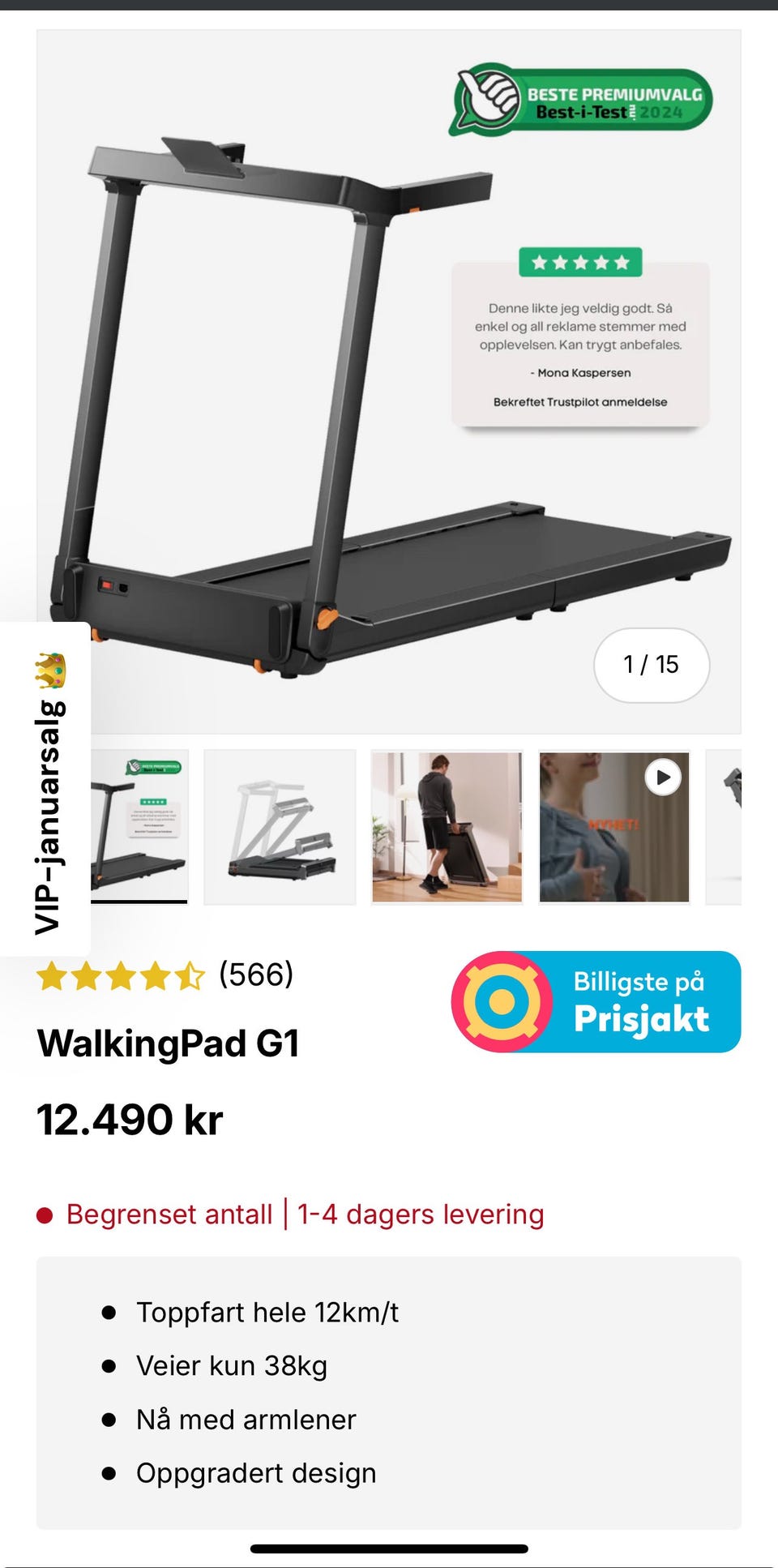
Task: Click the red limited stock dot indicator
Action: pos(45,1215)
